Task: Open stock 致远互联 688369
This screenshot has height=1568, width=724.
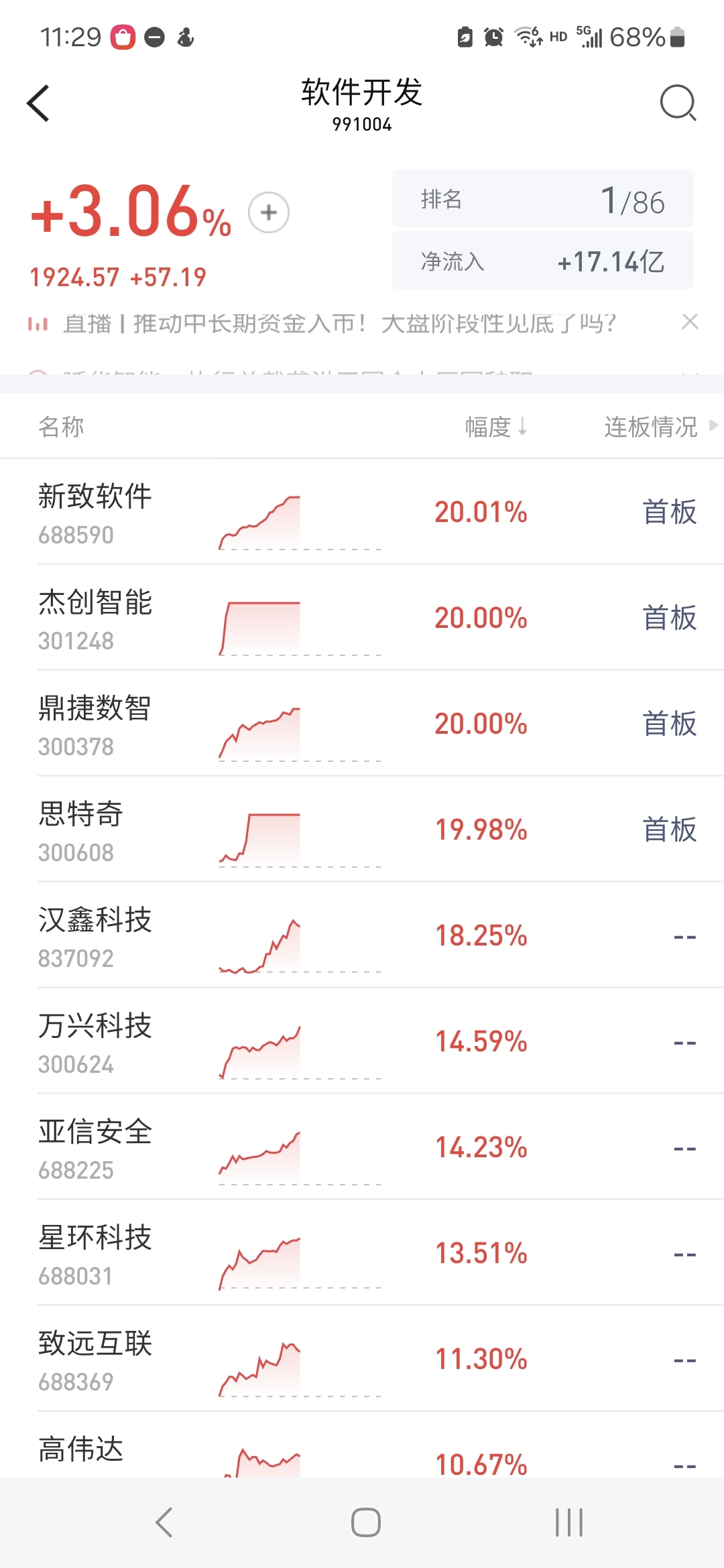Action: click(x=362, y=1359)
